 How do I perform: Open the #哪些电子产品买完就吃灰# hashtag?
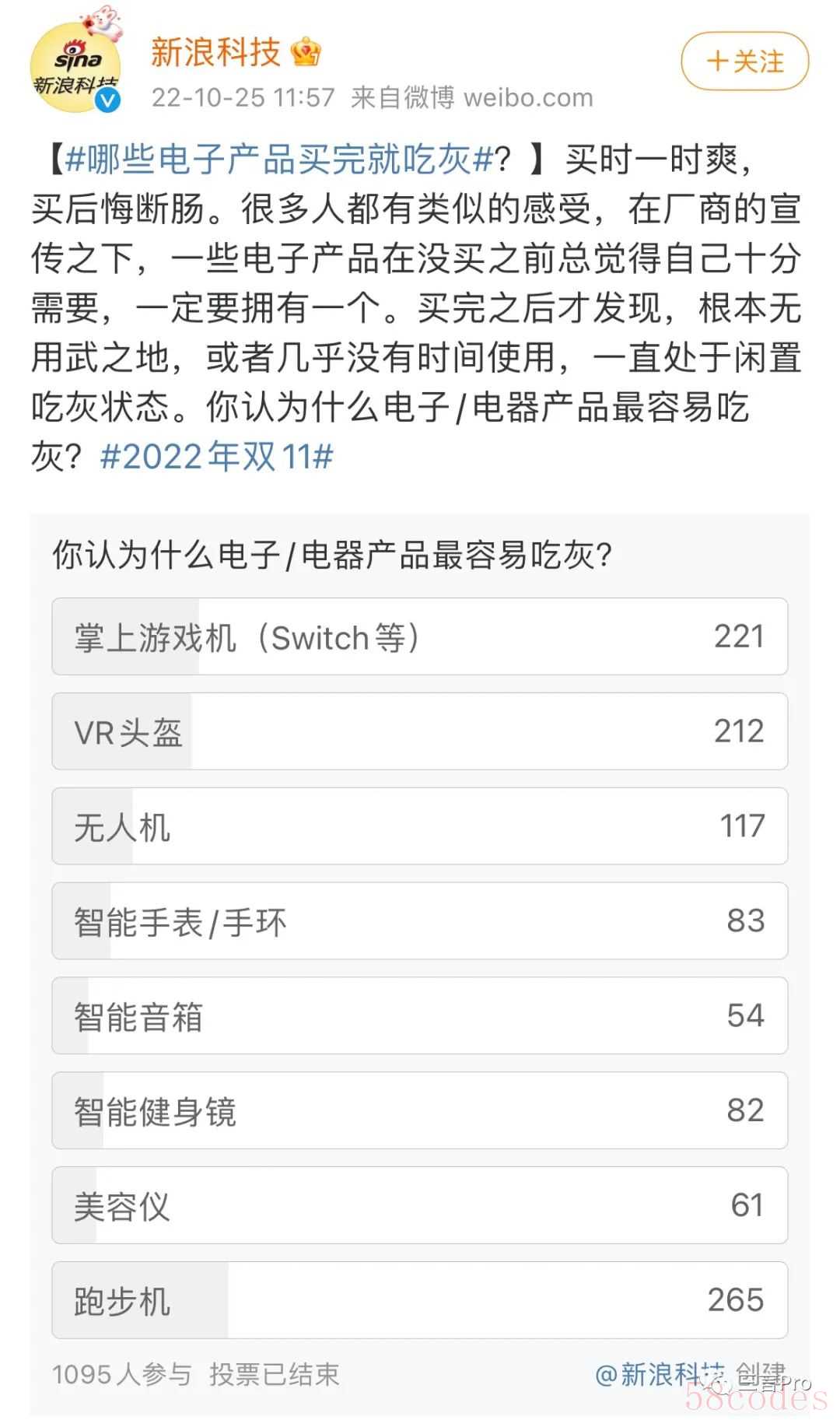tap(280, 160)
